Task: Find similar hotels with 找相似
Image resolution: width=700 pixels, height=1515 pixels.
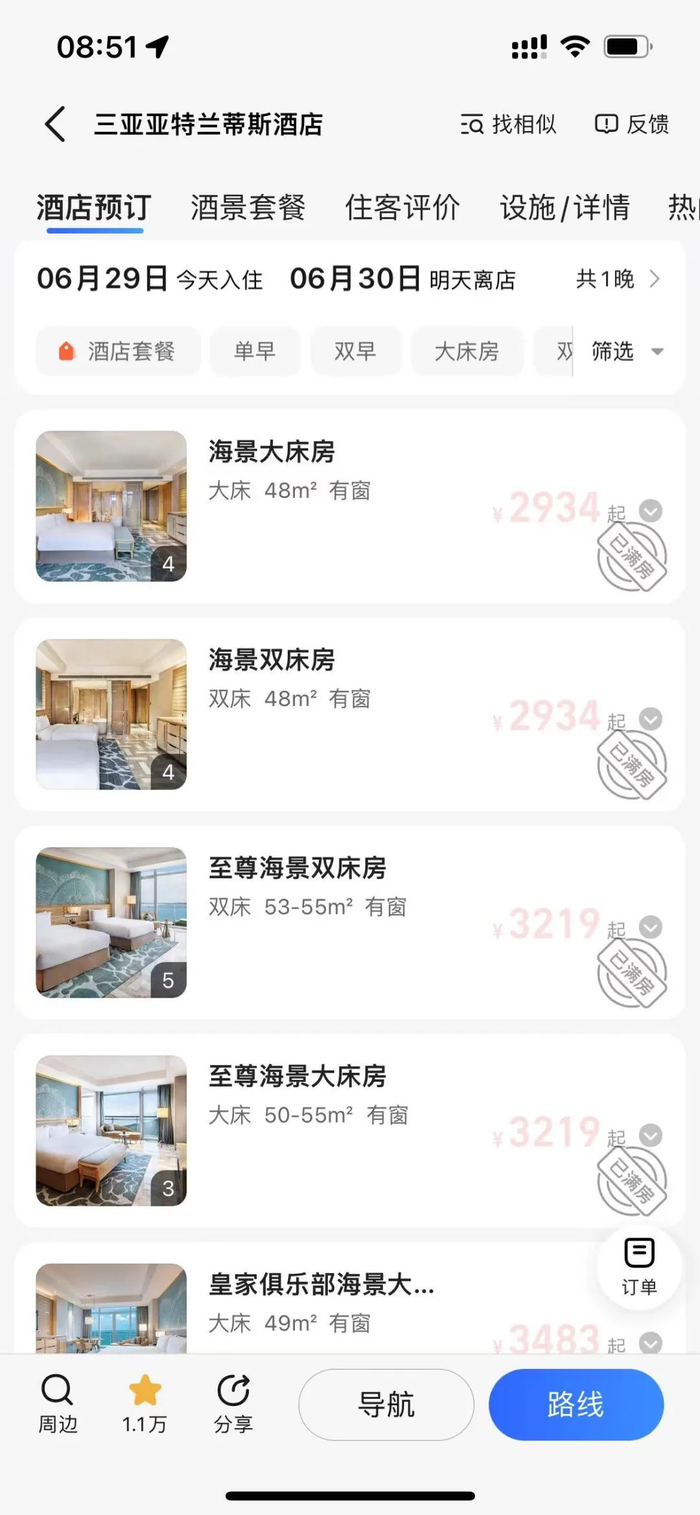Action: tap(508, 125)
